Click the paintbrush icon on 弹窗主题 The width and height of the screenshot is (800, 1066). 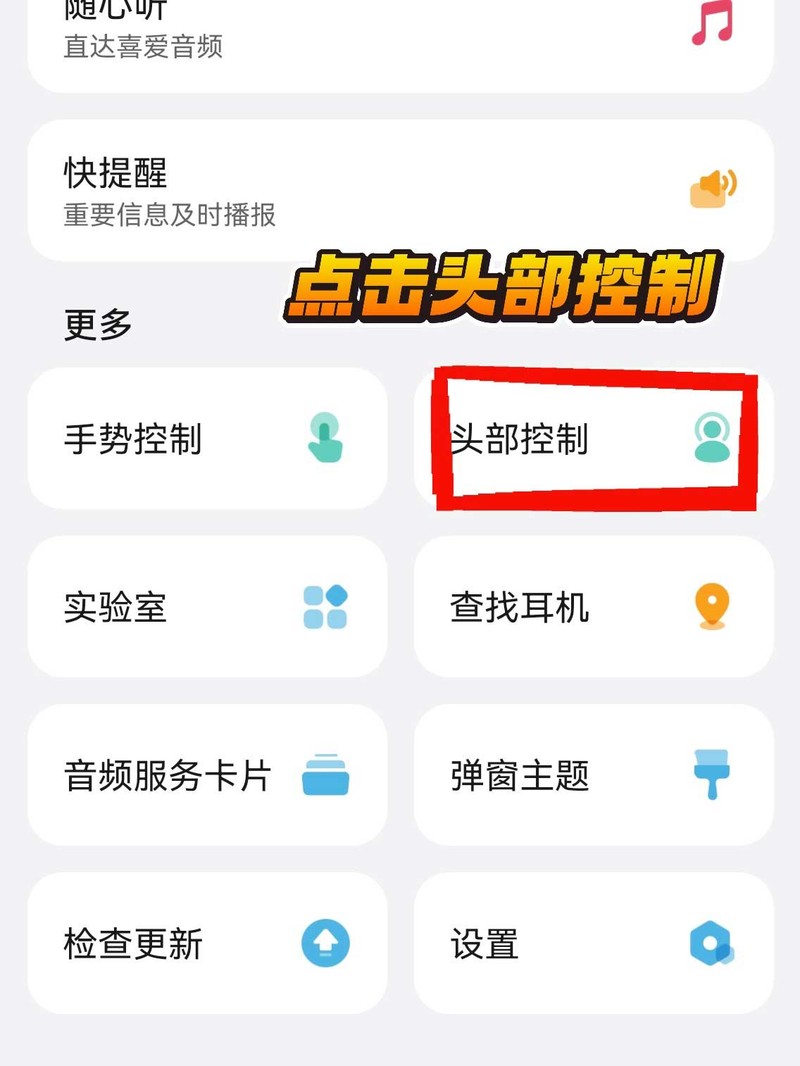(x=710, y=774)
